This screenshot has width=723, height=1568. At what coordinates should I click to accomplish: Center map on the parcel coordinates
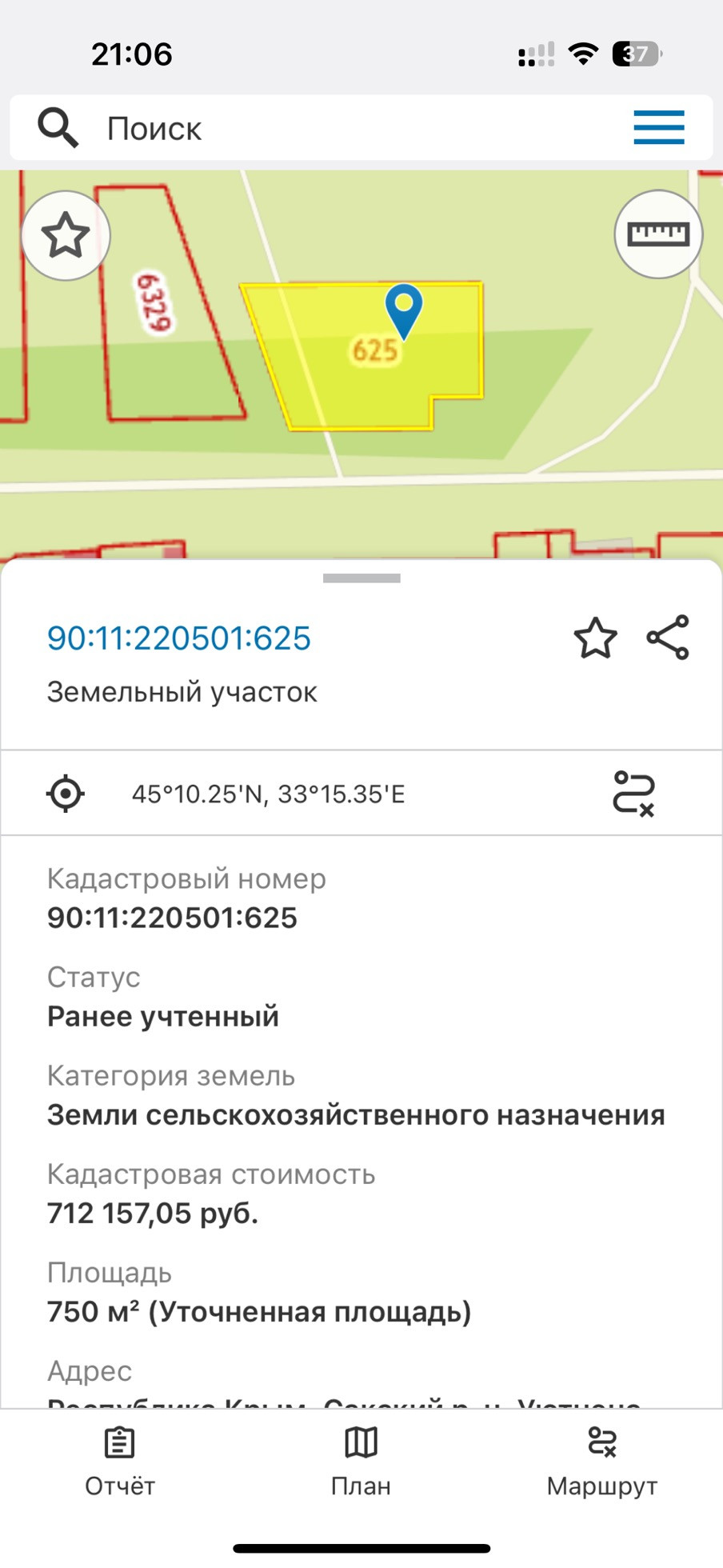tap(66, 794)
